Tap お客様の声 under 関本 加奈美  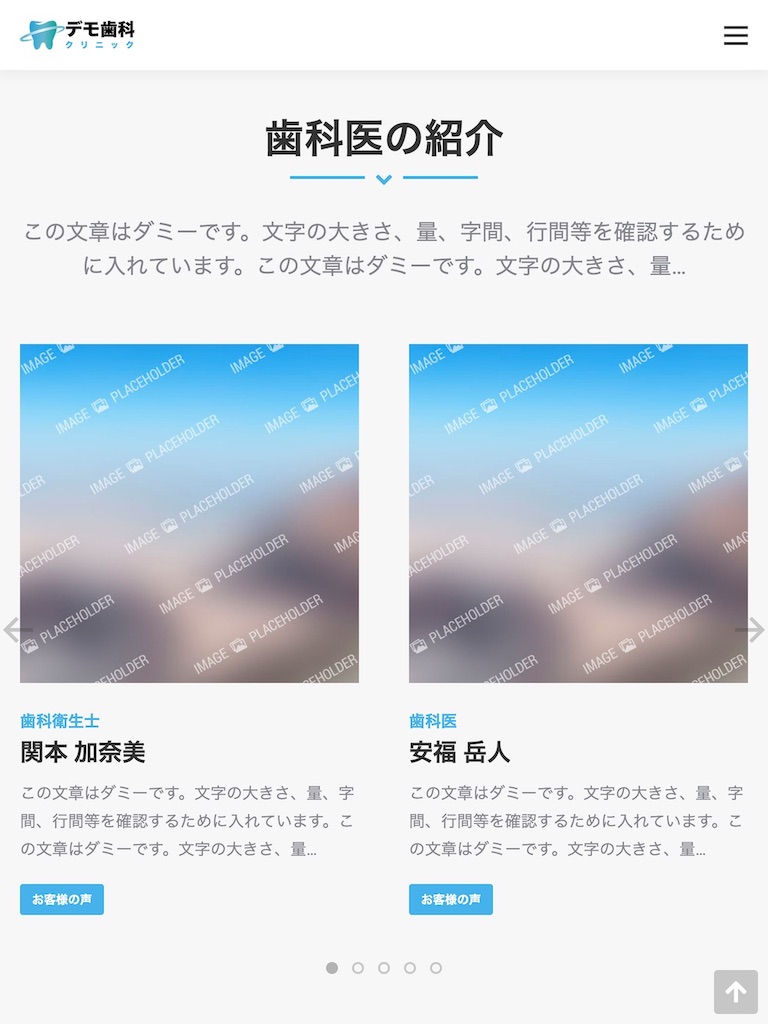pyautogui.click(x=62, y=899)
